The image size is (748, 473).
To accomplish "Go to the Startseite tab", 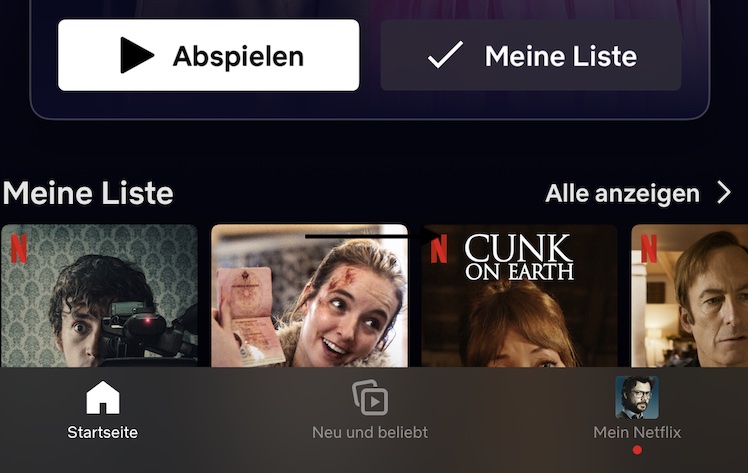I will (102, 411).
